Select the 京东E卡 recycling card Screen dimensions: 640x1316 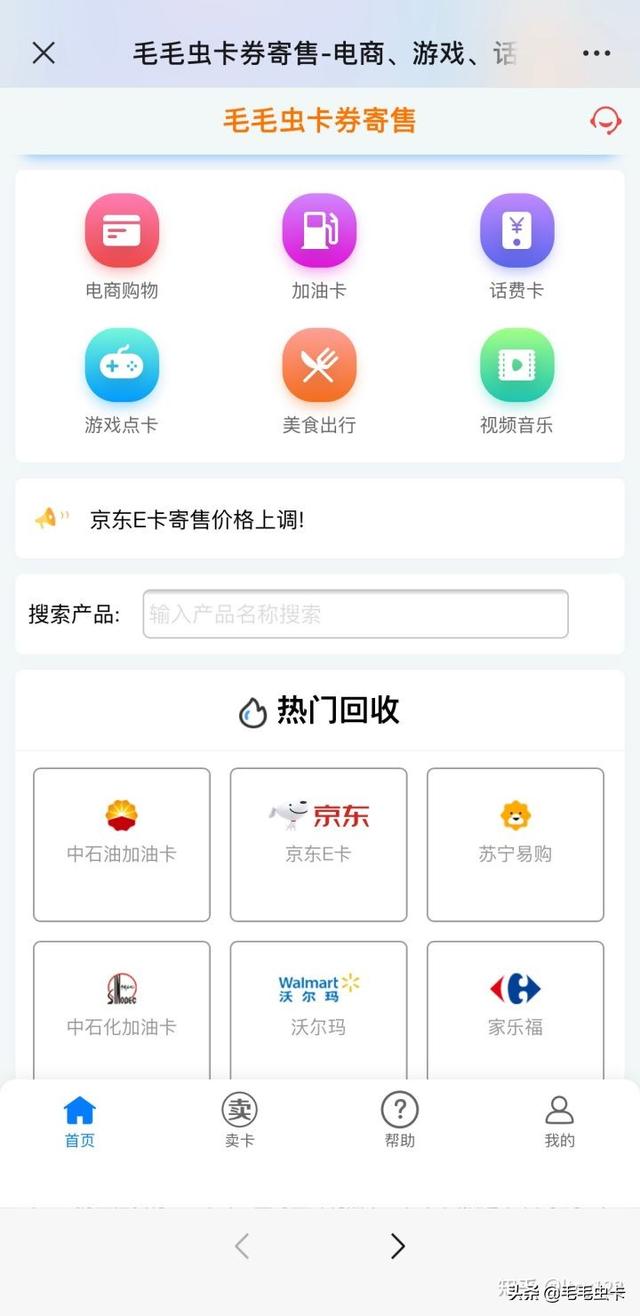click(x=318, y=844)
